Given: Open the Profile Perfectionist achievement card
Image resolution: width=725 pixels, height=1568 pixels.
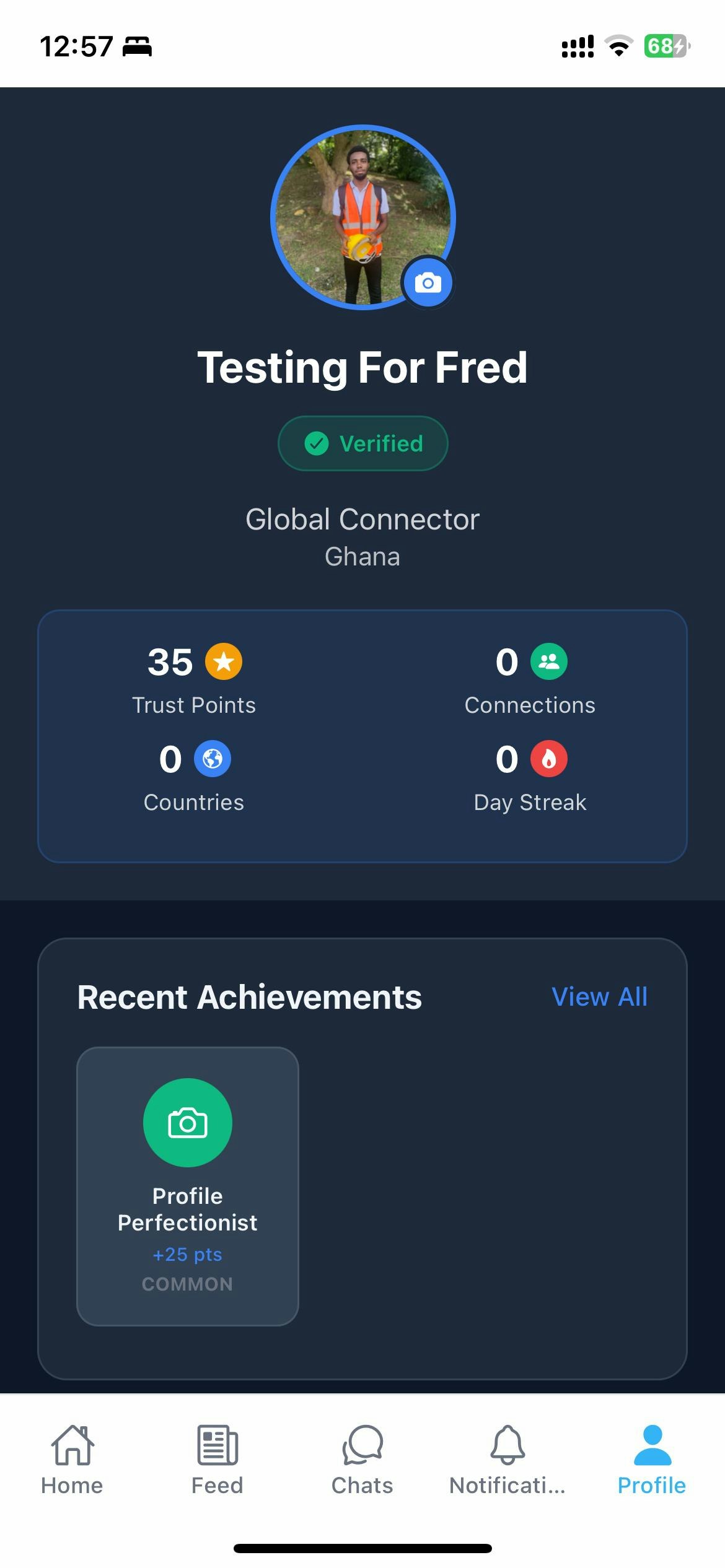Looking at the screenshot, I should pos(188,1185).
